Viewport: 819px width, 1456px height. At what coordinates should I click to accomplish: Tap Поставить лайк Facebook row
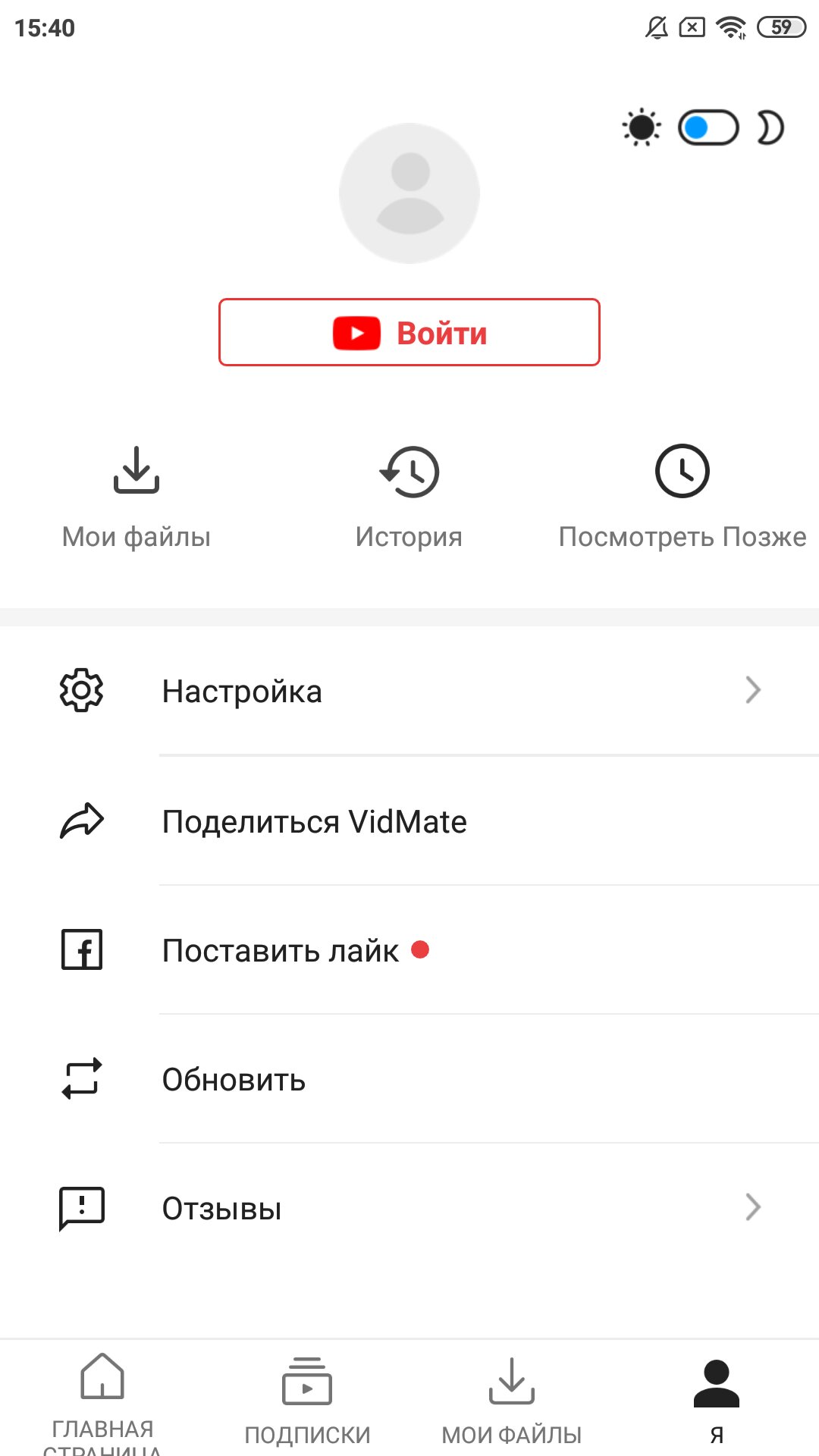coord(409,950)
